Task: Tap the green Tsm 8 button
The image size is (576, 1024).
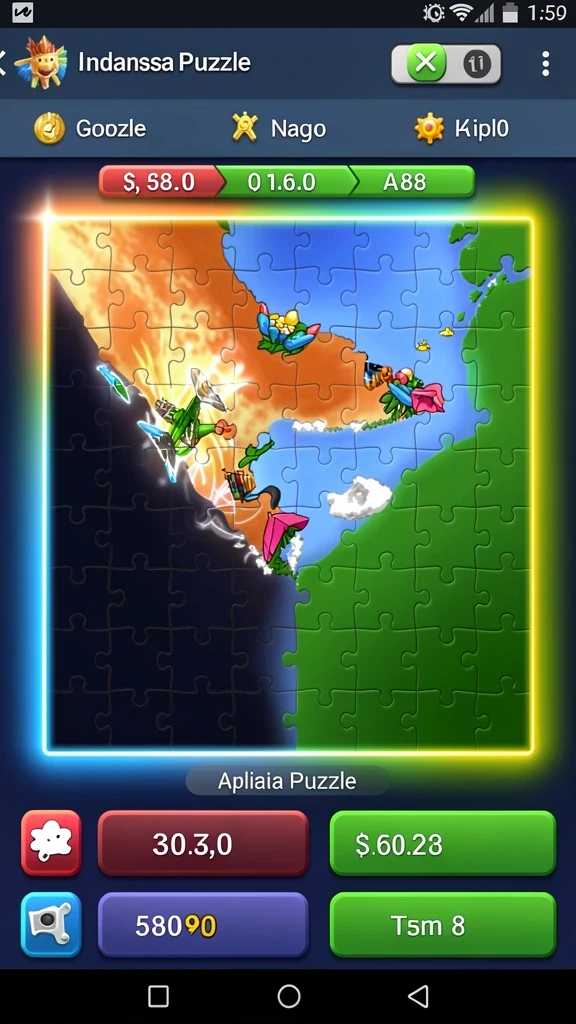Action: (443, 924)
